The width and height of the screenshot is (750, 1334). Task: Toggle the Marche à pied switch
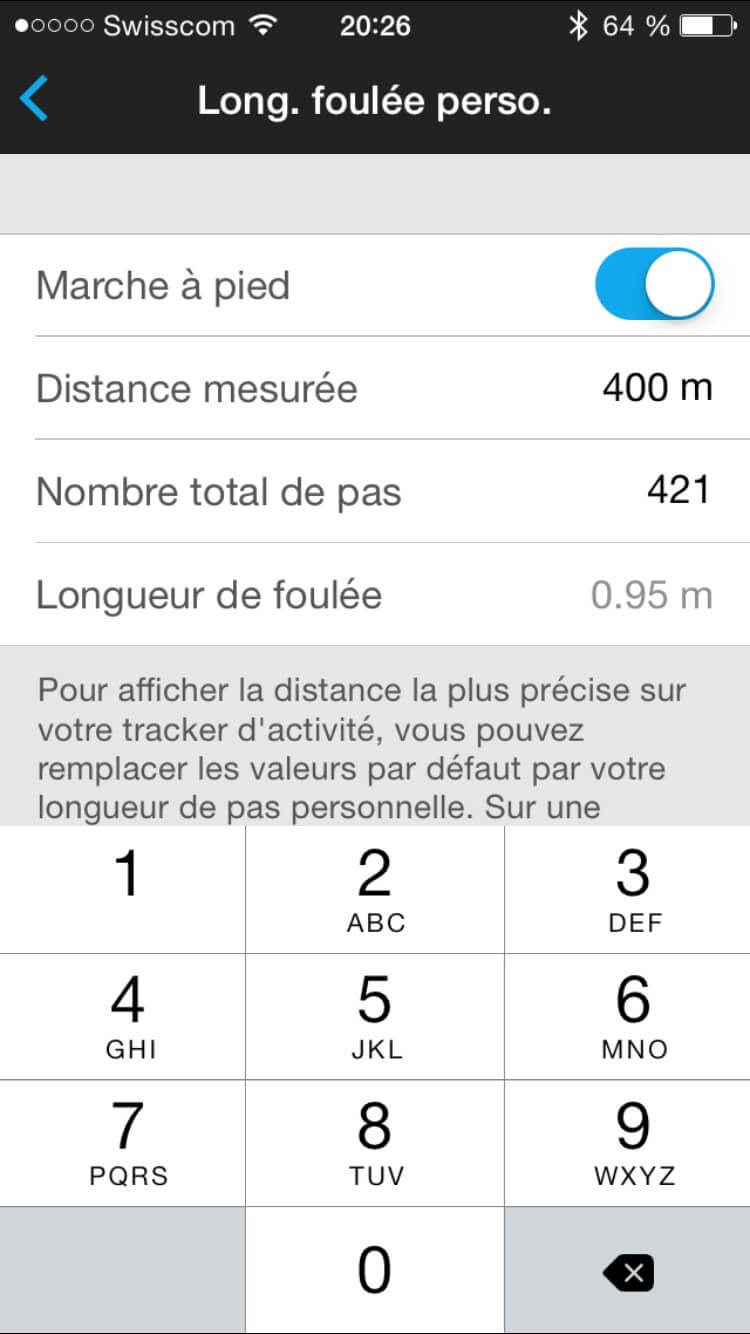pyautogui.click(x=654, y=285)
